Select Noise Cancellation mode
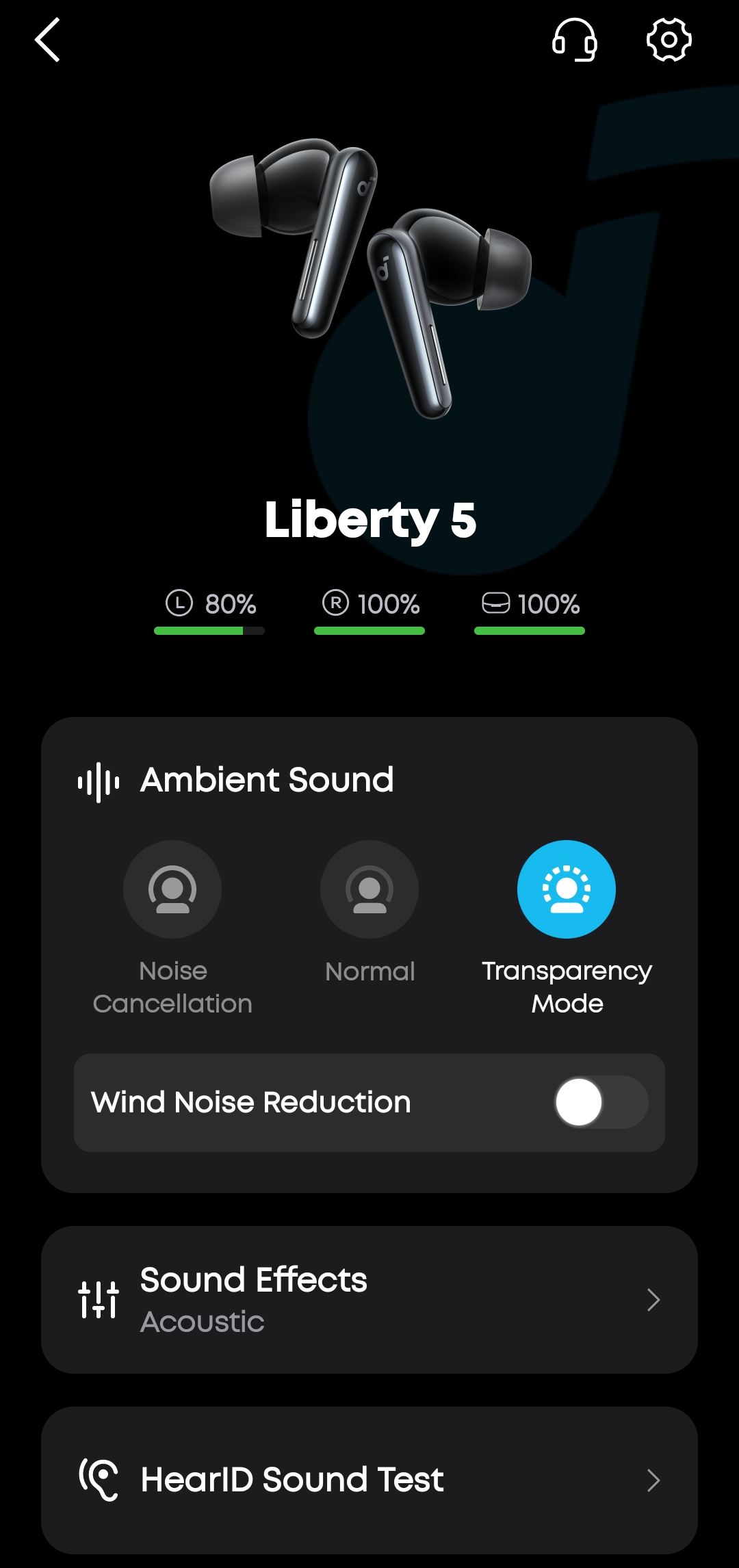 [172, 889]
